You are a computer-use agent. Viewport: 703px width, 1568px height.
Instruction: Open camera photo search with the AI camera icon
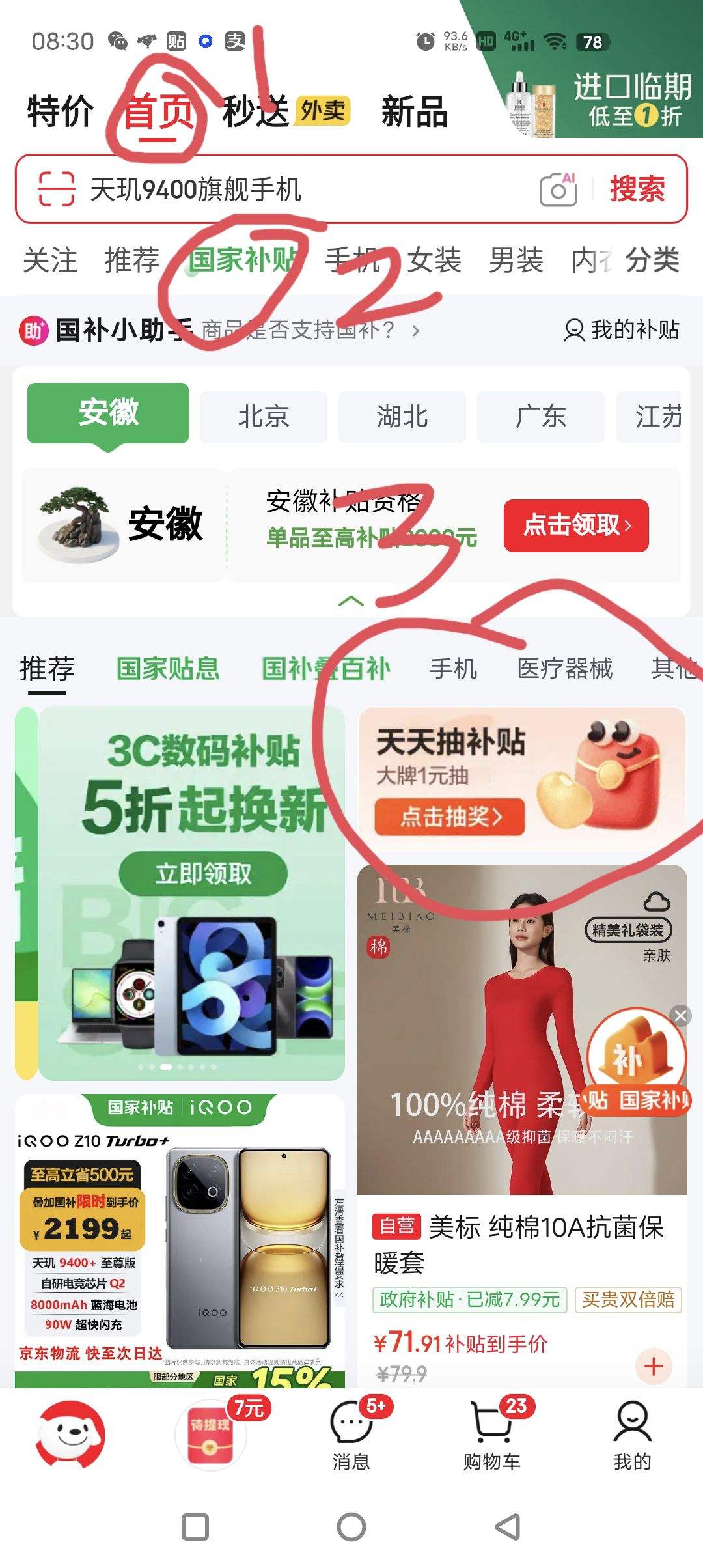click(x=558, y=188)
